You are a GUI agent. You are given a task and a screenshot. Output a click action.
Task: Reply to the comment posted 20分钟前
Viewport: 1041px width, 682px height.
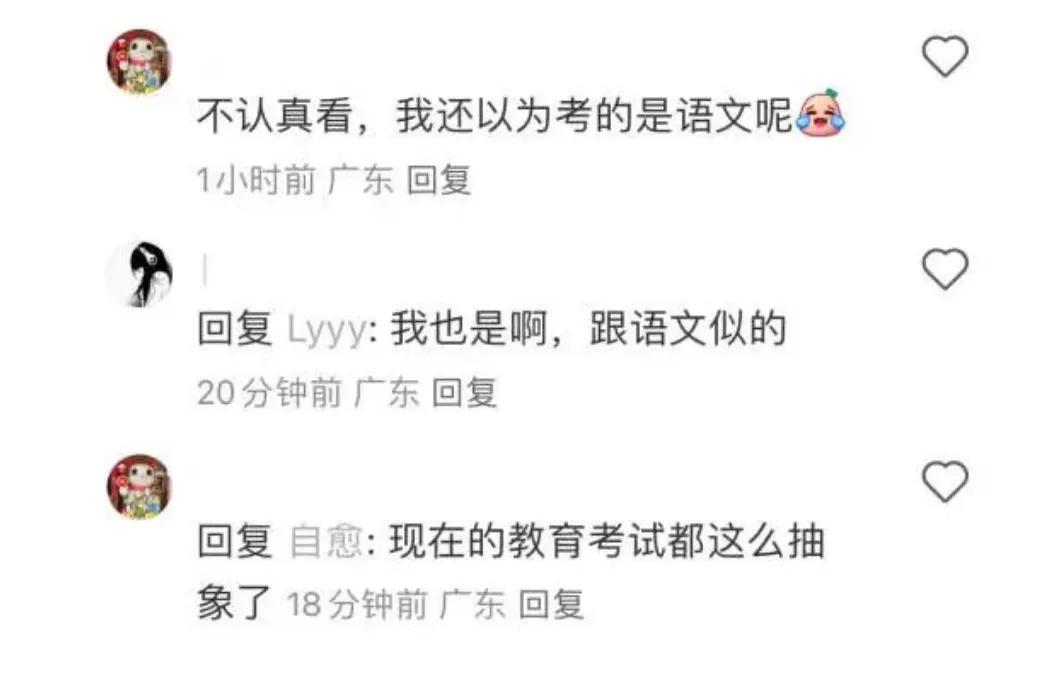coord(464,393)
